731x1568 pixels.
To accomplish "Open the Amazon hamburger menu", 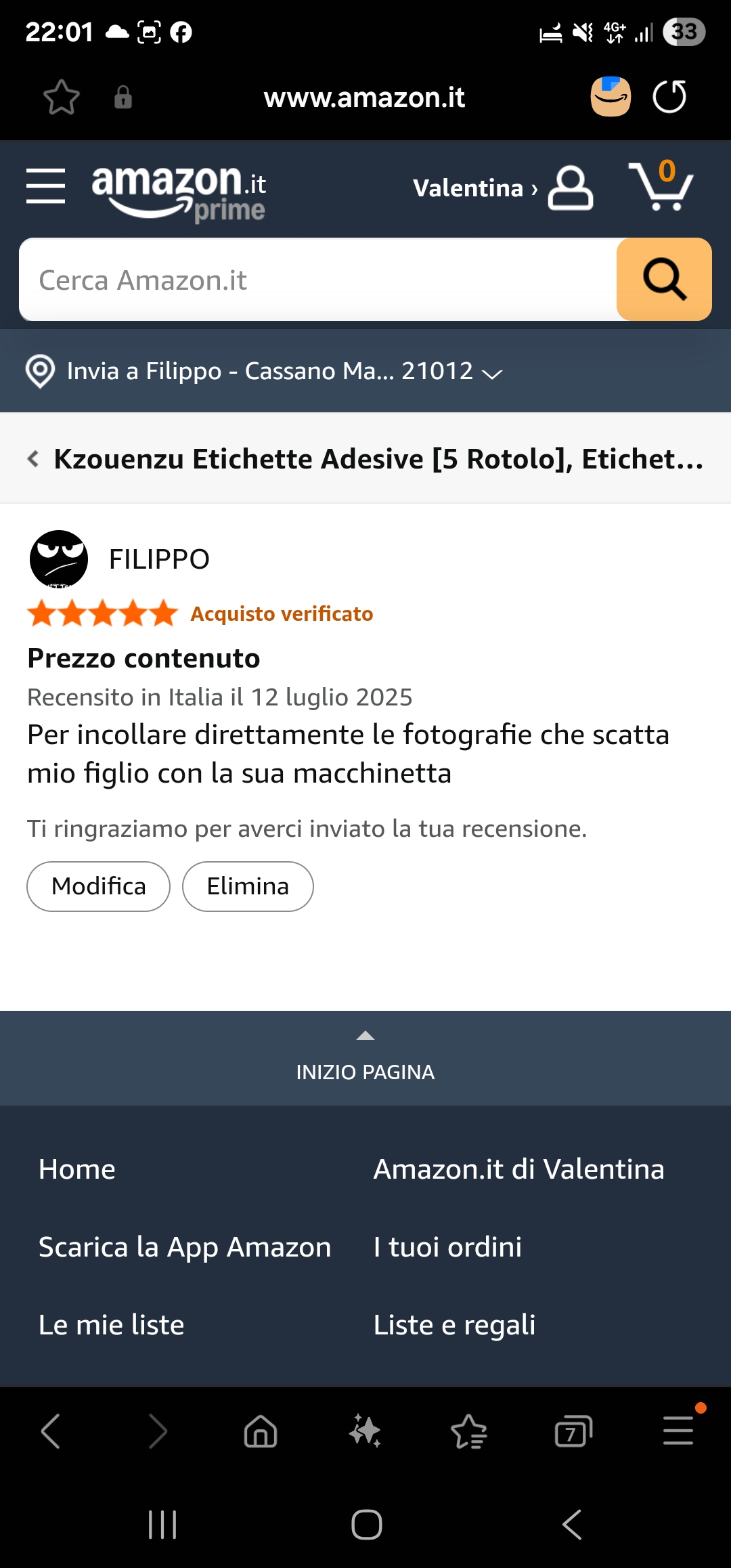I will pyautogui.click(x=45, y=186).
